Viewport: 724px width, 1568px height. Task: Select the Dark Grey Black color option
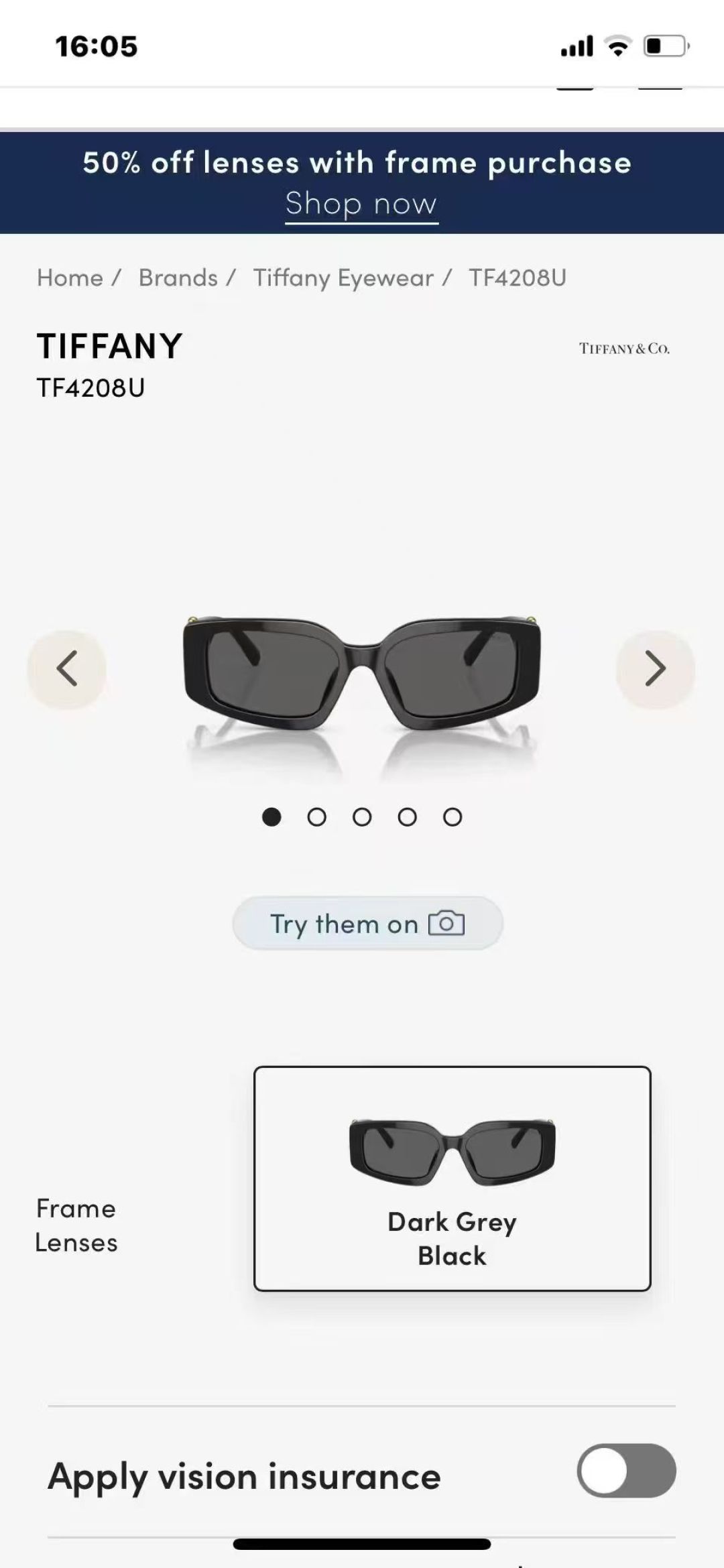pos(452,1178)
